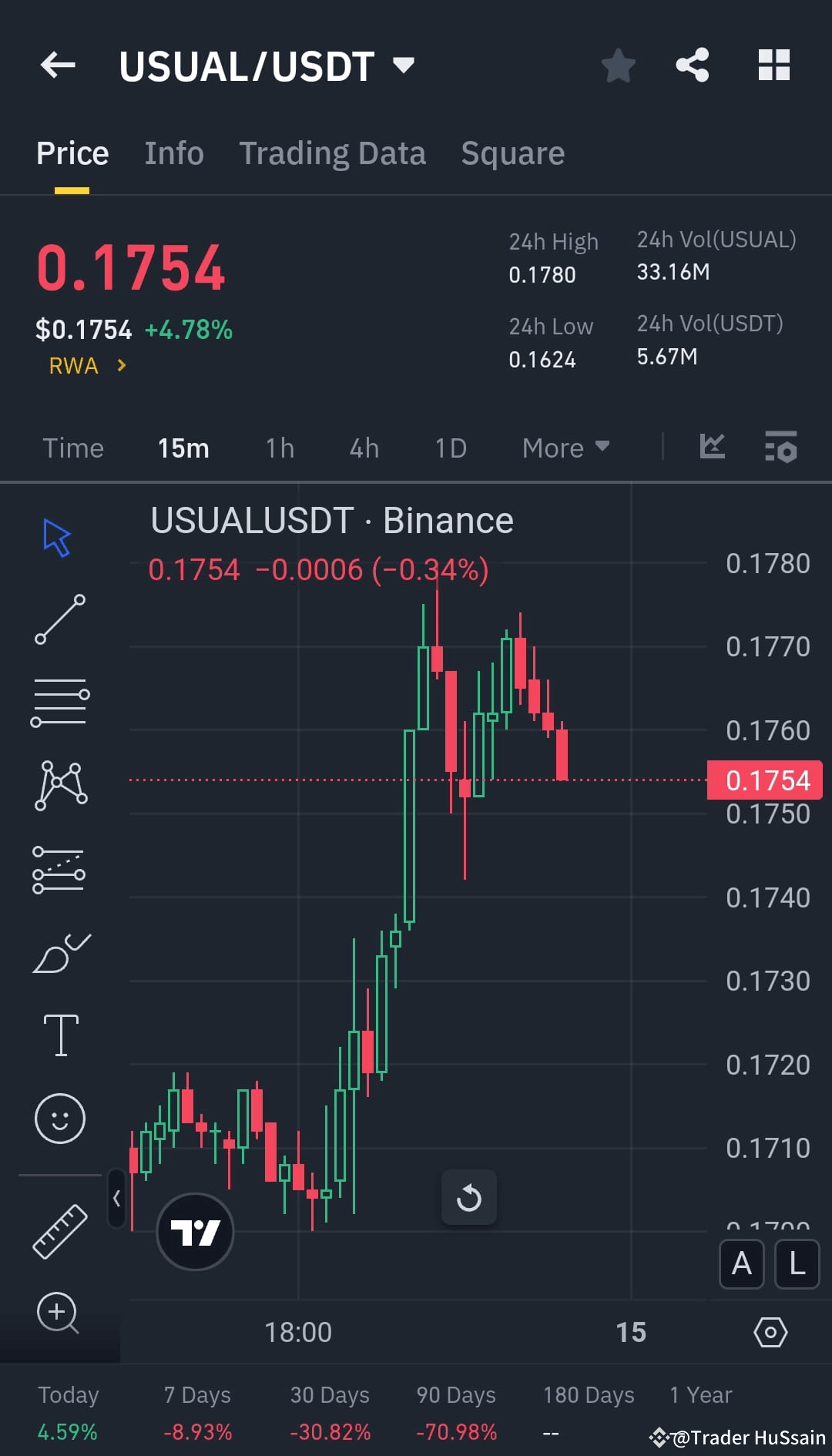832x1456 pixels.
Task: Toggle the A auto-scale button
Action: 741,1263
